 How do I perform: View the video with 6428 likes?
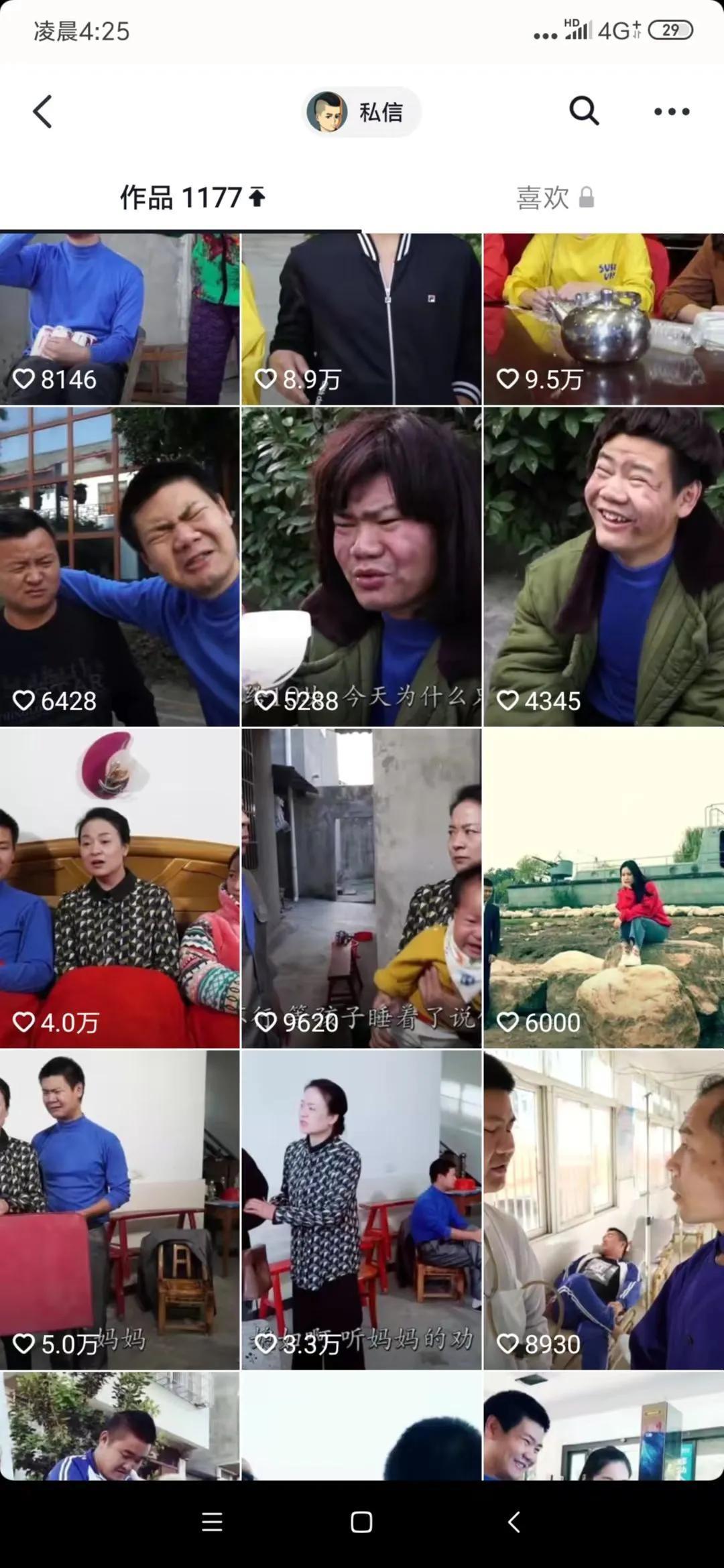[x=119, y=567]
